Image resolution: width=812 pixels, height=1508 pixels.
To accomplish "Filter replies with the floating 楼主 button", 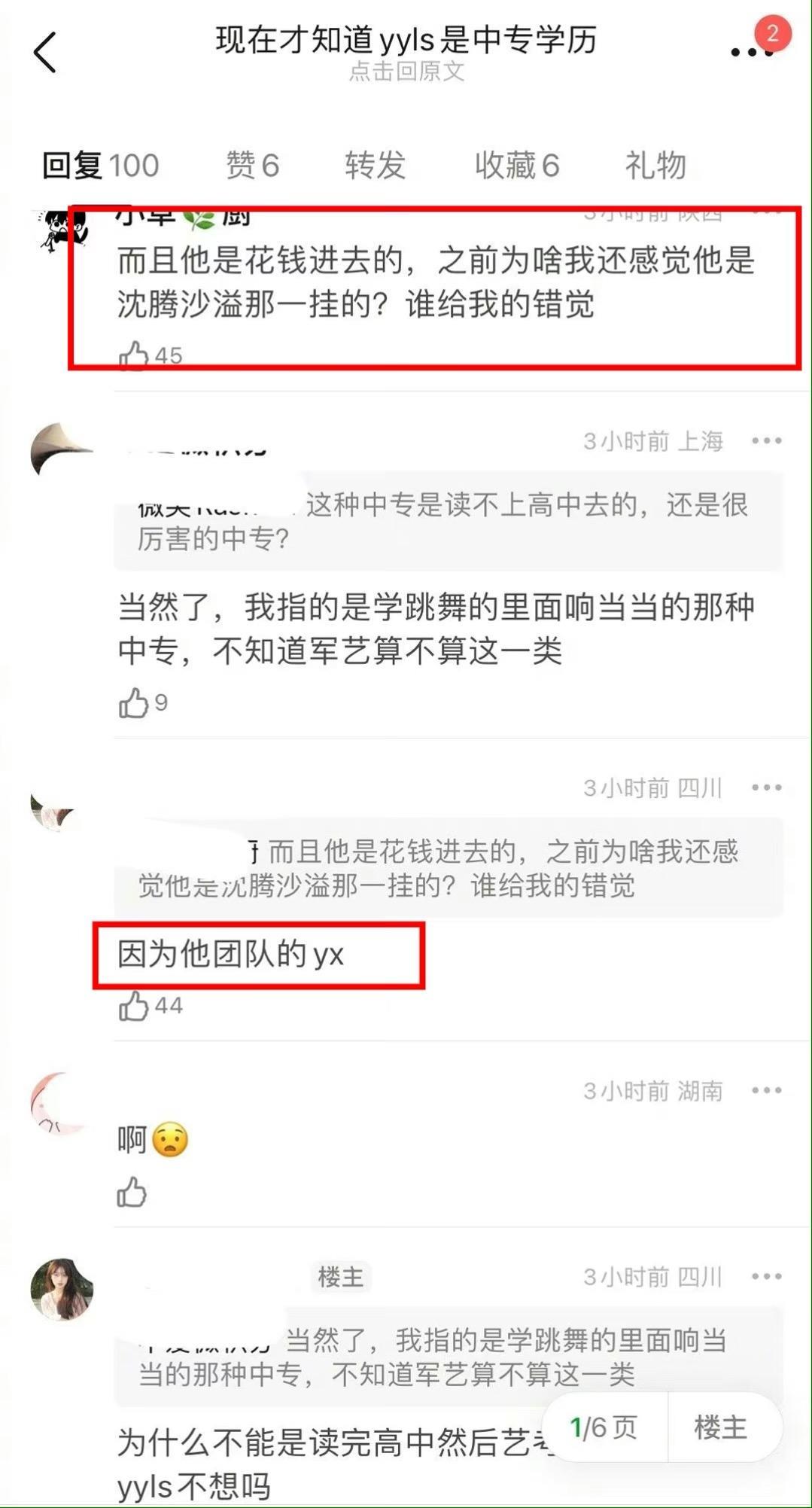I will [720, 1427].
